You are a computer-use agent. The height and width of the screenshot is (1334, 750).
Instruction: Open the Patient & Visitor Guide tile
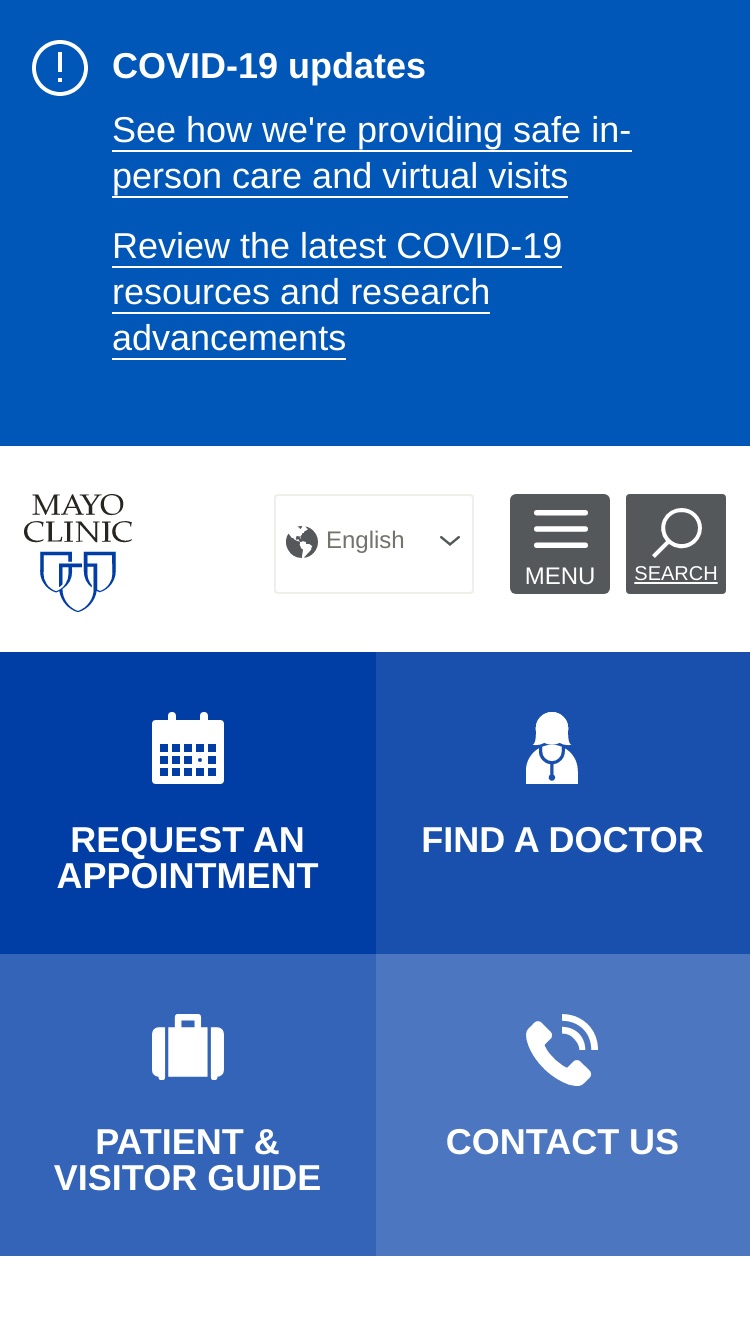188,1105
